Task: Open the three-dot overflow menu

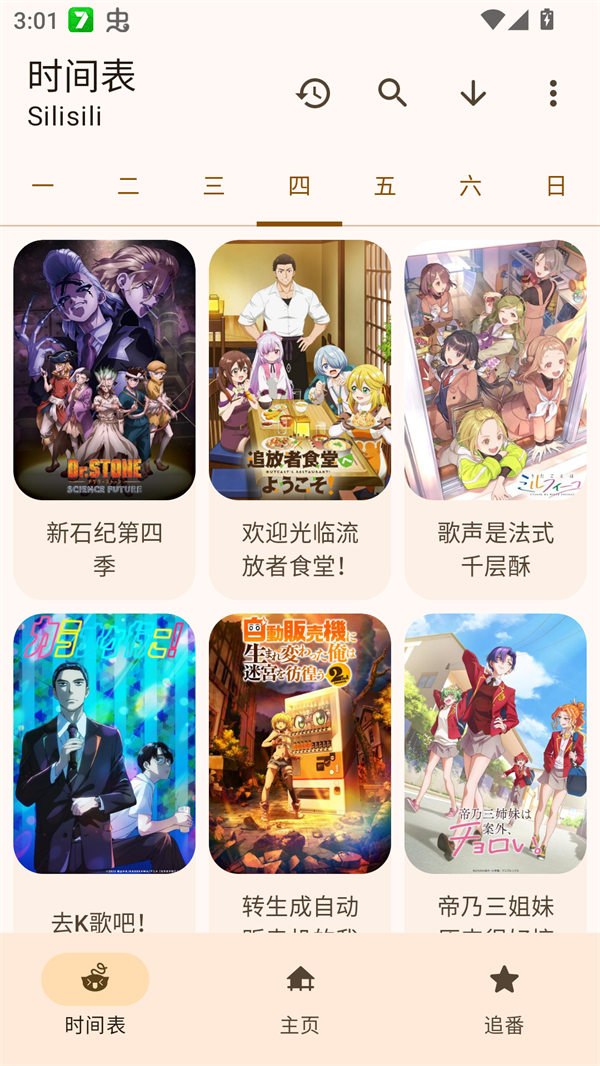Action: click(x=553, y=93)
